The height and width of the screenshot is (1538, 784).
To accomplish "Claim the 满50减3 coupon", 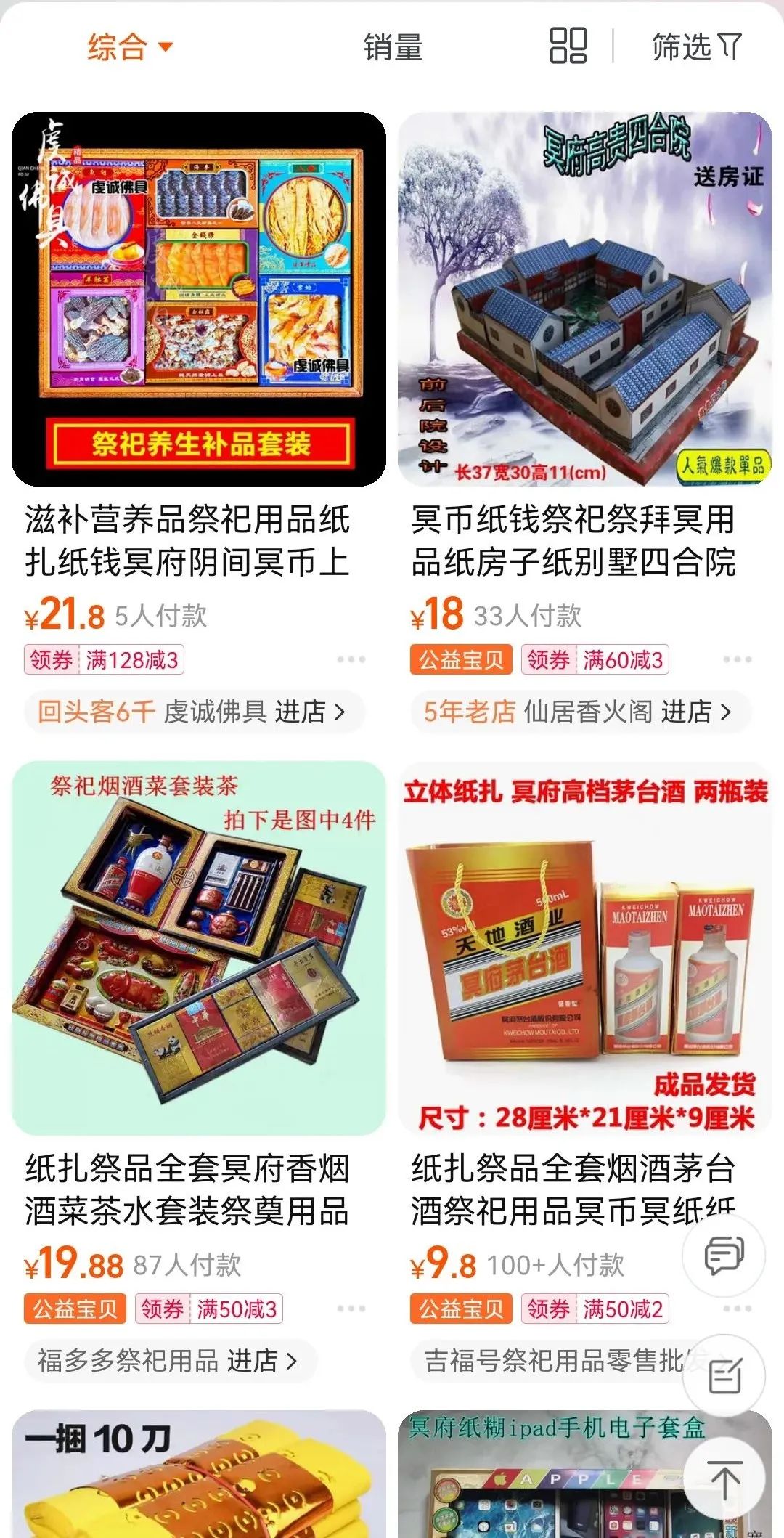I will pyautogui.click(x=208, y=1309).
